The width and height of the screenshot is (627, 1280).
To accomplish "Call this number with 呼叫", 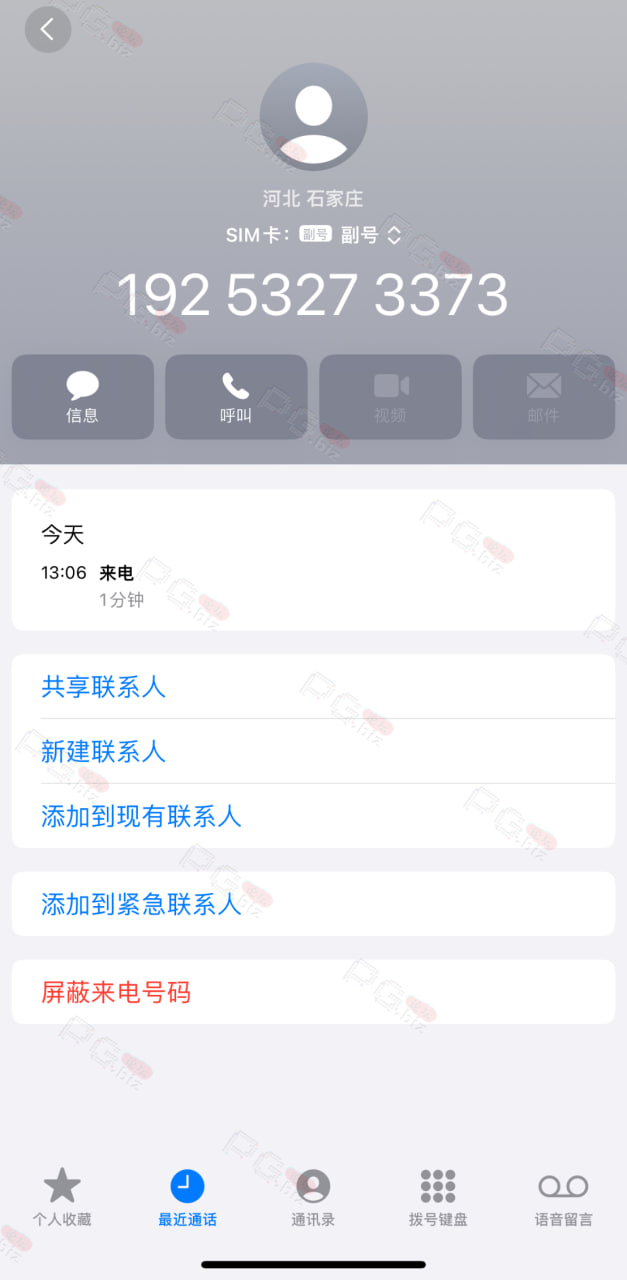I will coord(236,397).
